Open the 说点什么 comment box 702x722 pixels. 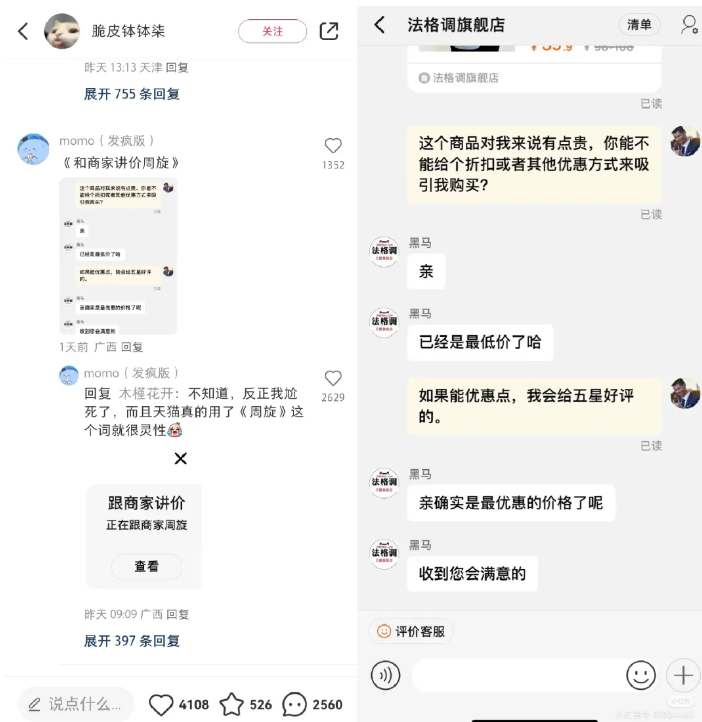[x=76, y=704]
